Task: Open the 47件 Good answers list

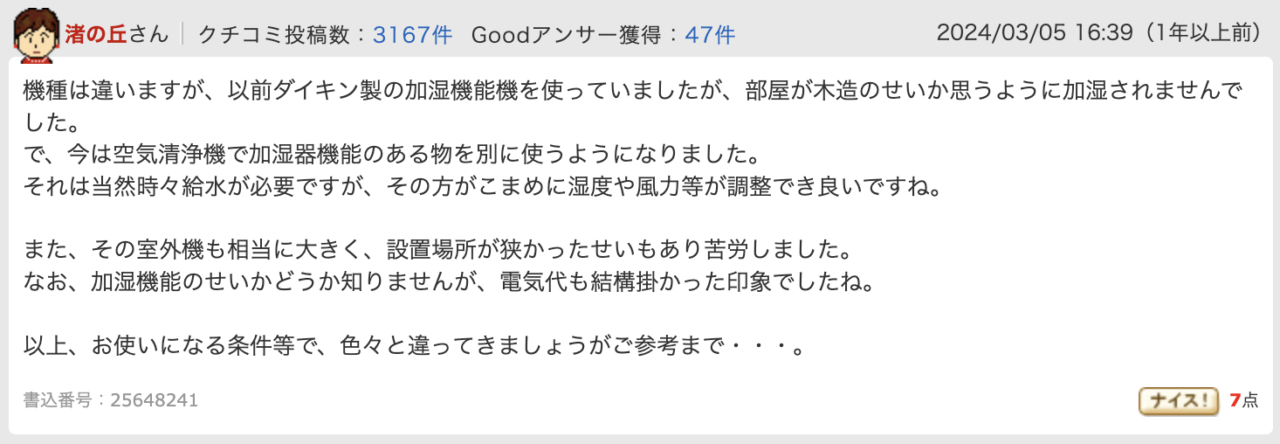Action: pyautogui.click(x=709, y=35)
